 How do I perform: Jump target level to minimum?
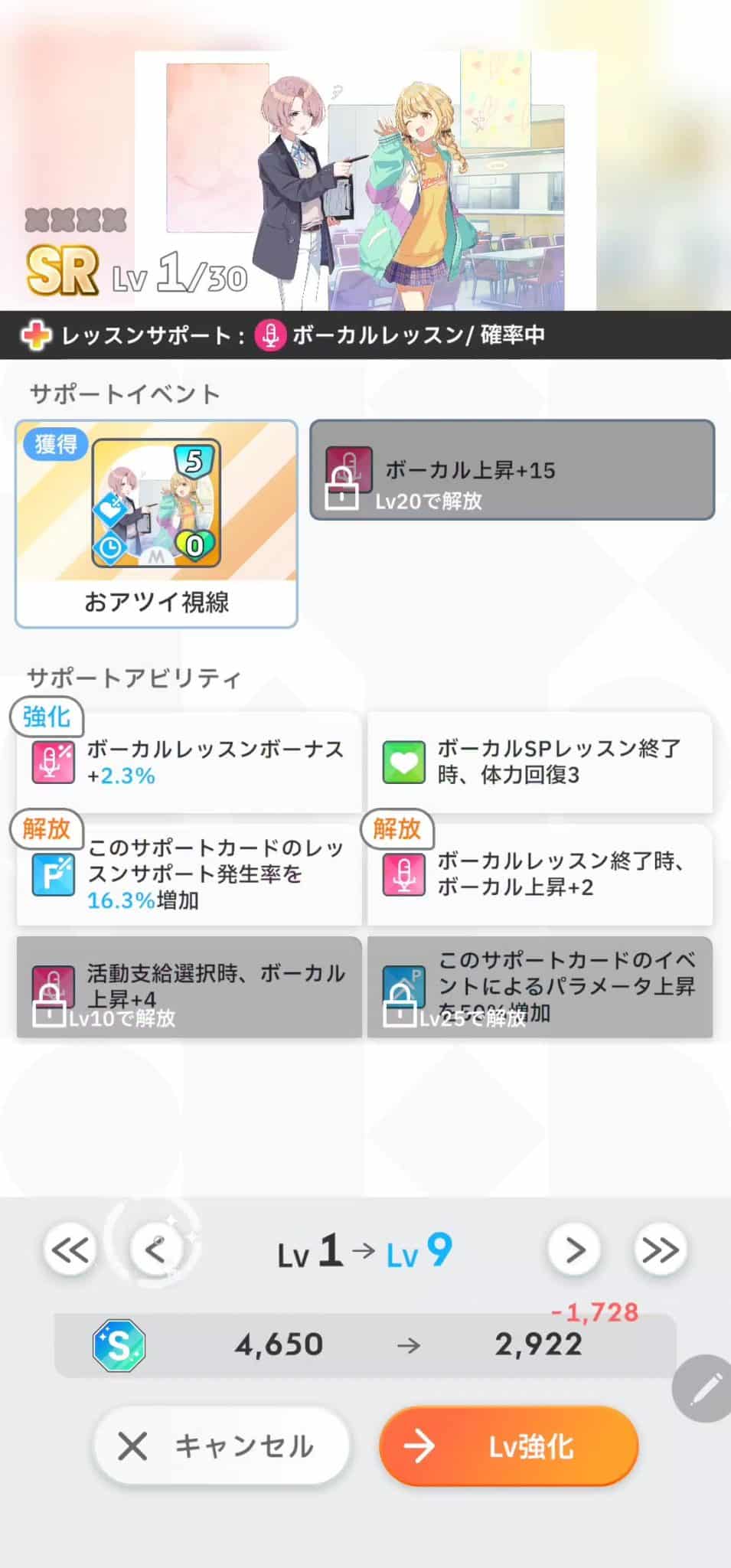click(x=70, y=1250)
